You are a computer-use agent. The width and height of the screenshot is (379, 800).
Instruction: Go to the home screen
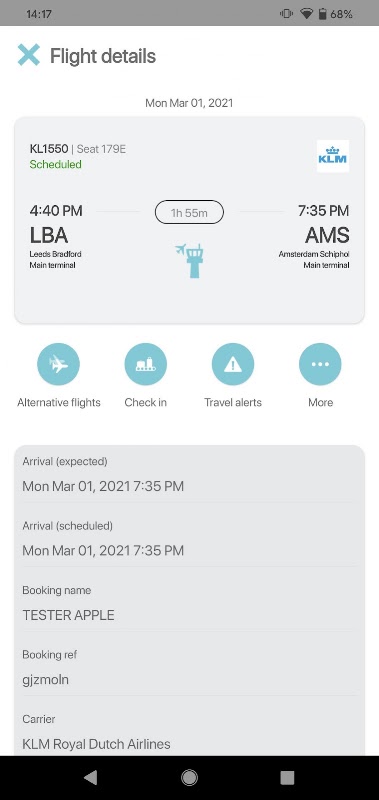pyautogui.click(x=189, y=777)
